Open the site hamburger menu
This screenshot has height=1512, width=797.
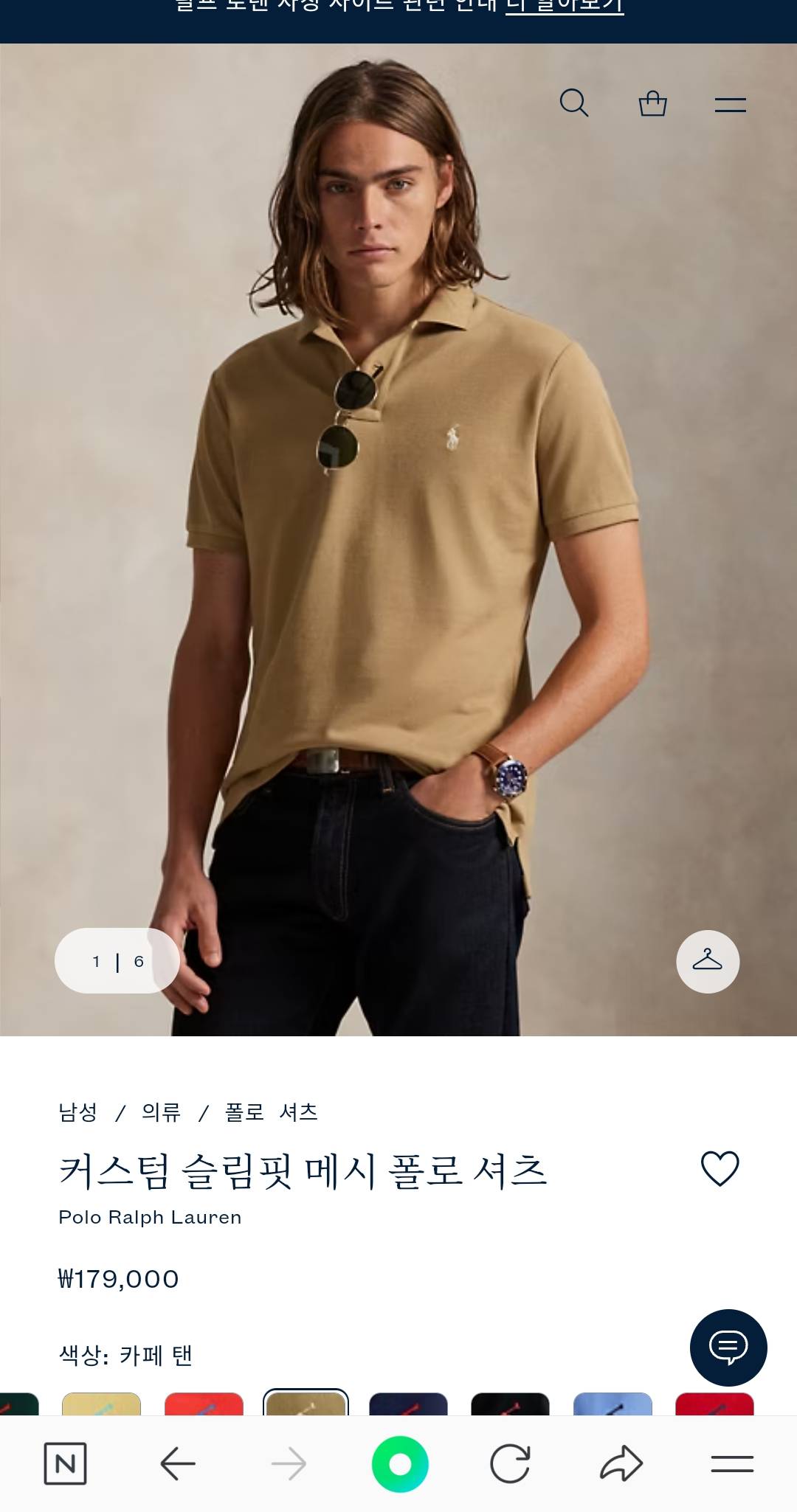pos(730,105)
